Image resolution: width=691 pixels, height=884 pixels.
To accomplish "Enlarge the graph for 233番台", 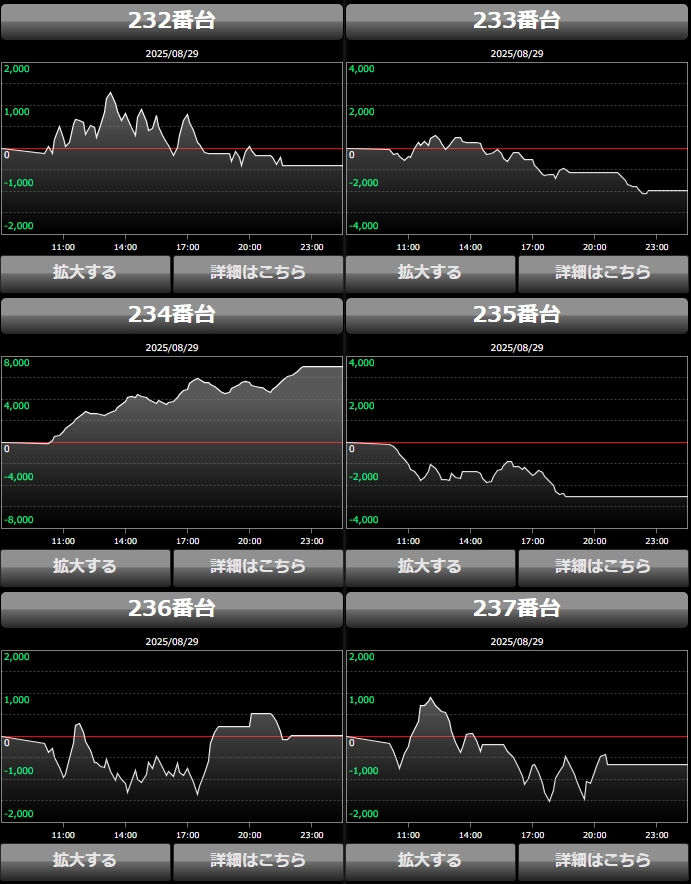I will [x=430, y=272].
